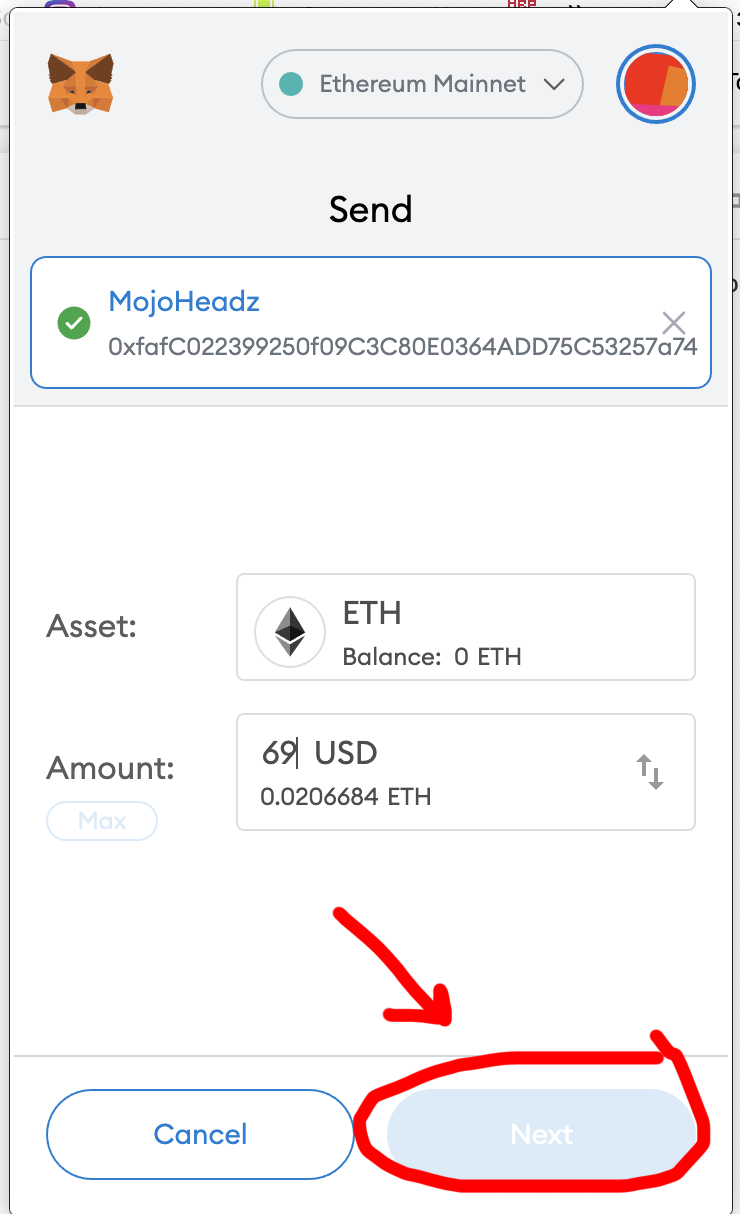Open the account avatar menu
Viewport: 740px width, 1214px height.
click(x=656, y=84)
